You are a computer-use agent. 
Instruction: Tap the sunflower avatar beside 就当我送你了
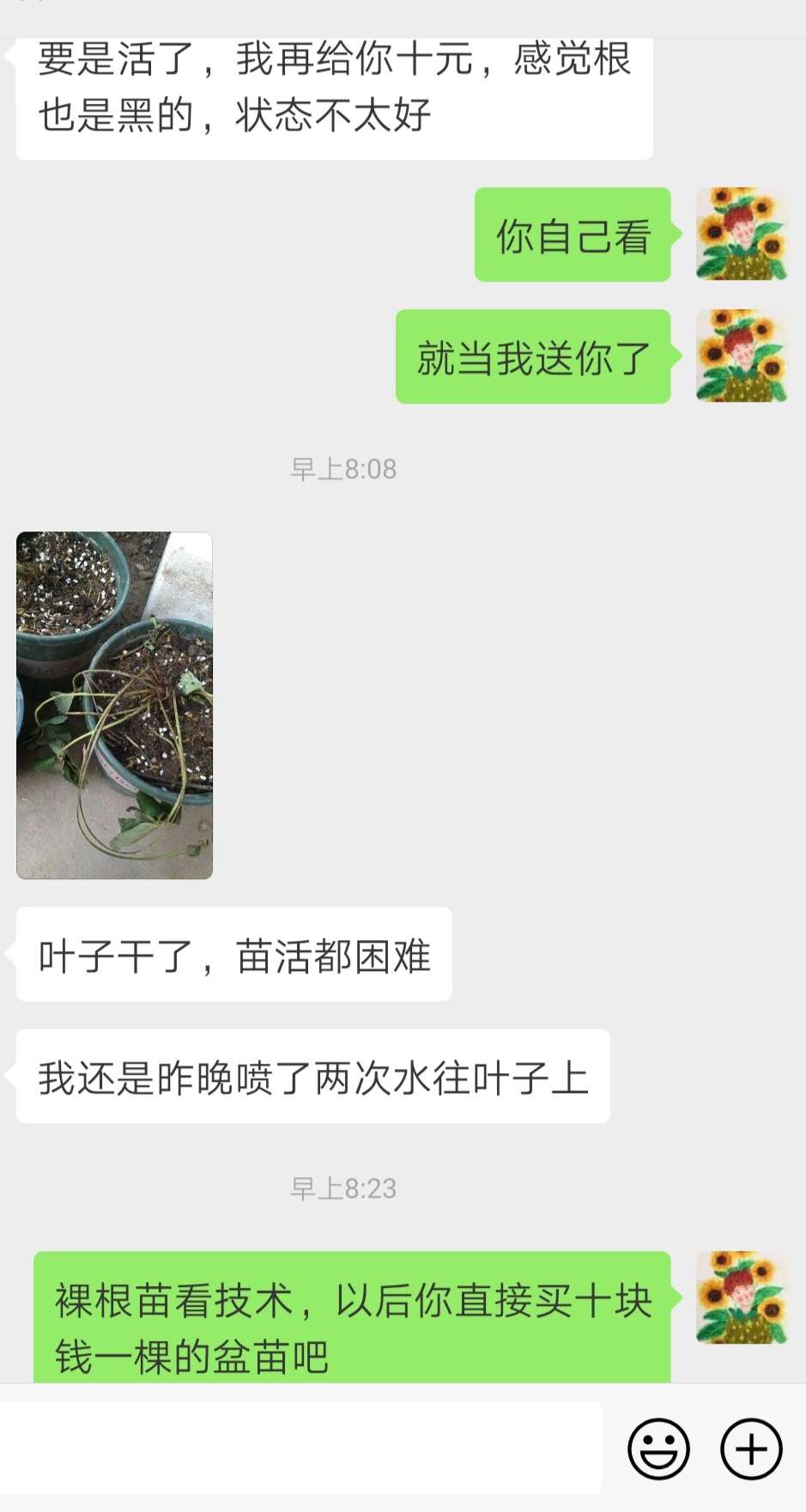742,356
